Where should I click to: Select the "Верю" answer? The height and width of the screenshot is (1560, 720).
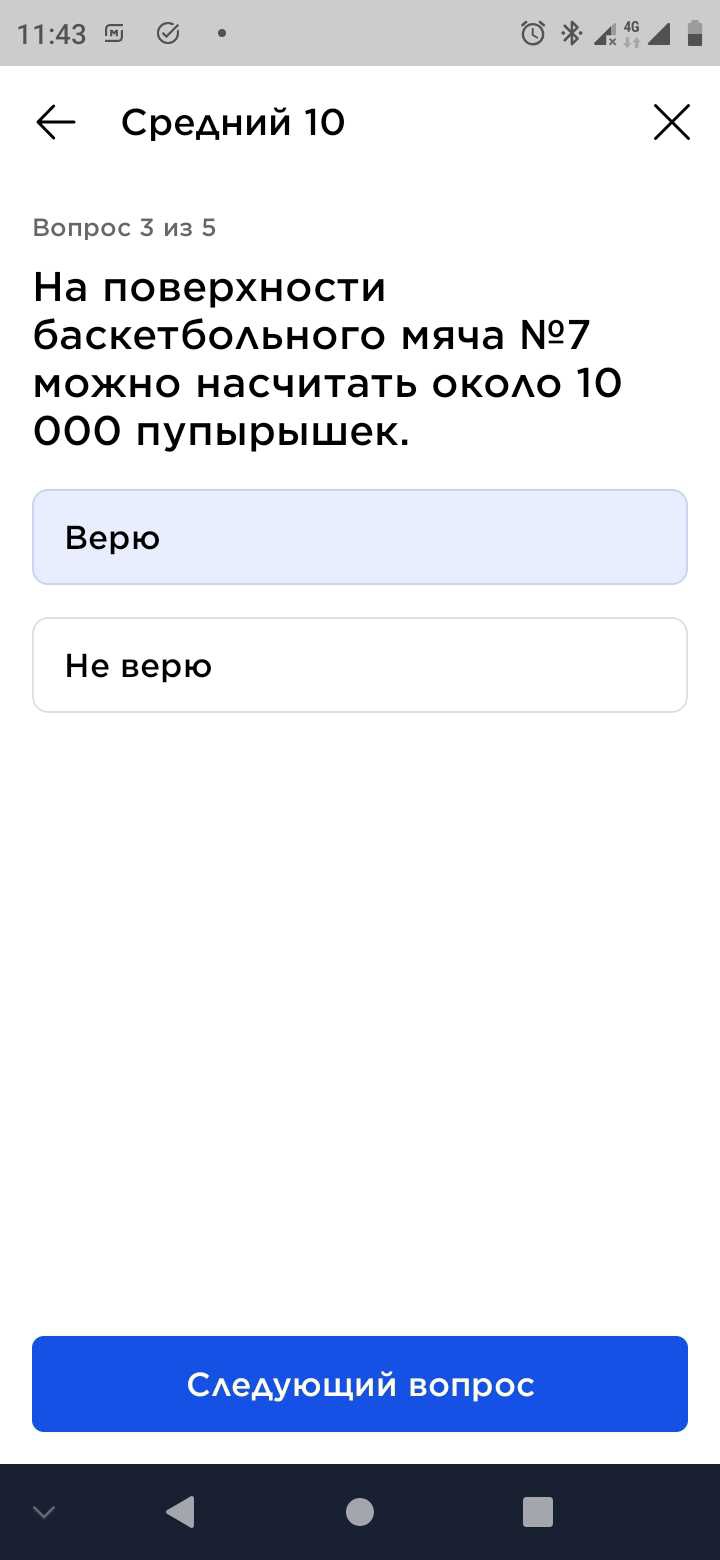360,537
